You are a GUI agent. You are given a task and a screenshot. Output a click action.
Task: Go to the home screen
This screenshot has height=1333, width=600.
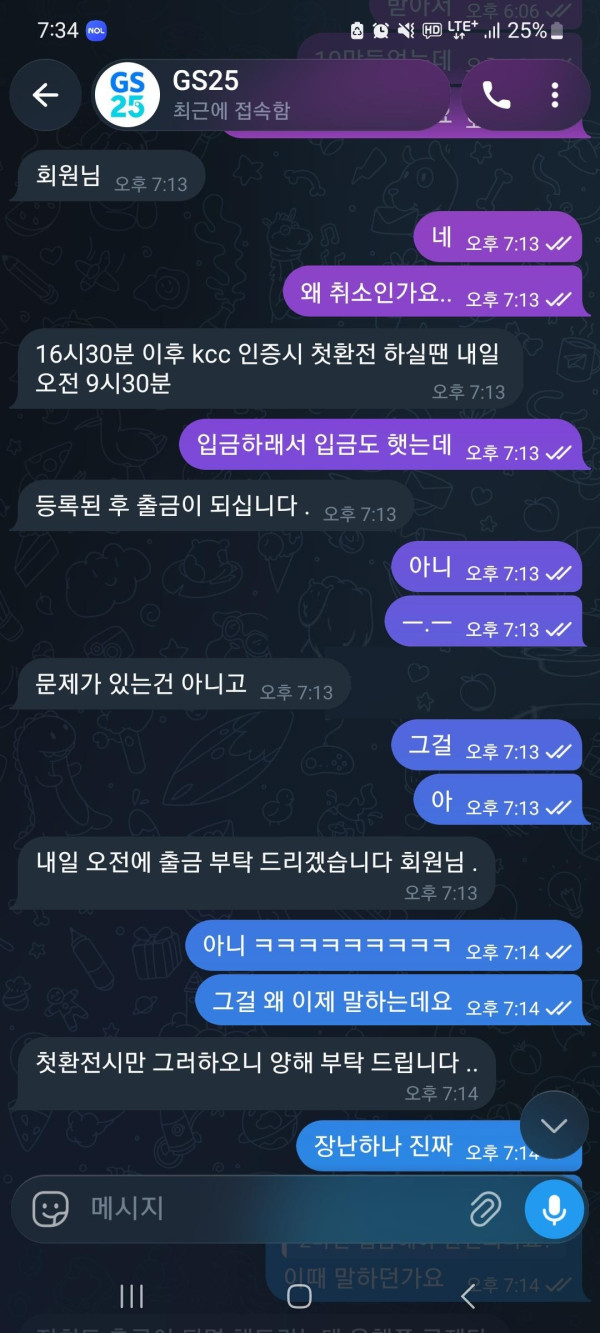[299, 1297]
